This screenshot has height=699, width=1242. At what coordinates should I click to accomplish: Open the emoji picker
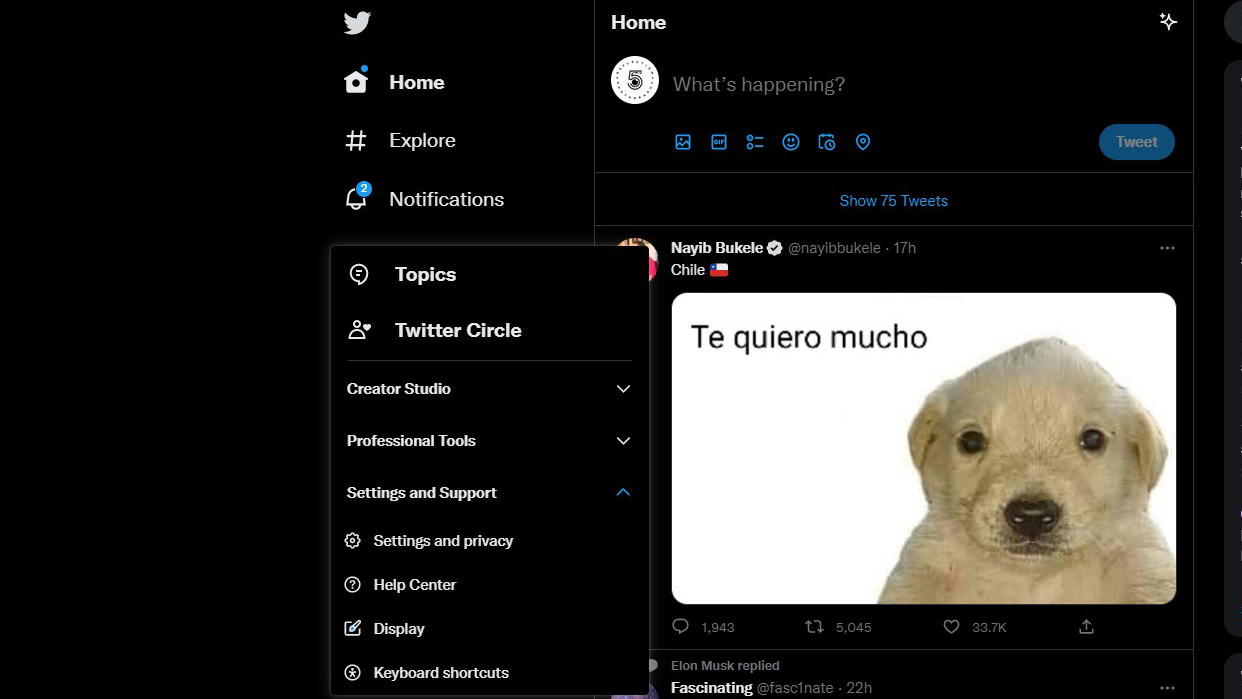coord(791,142)
